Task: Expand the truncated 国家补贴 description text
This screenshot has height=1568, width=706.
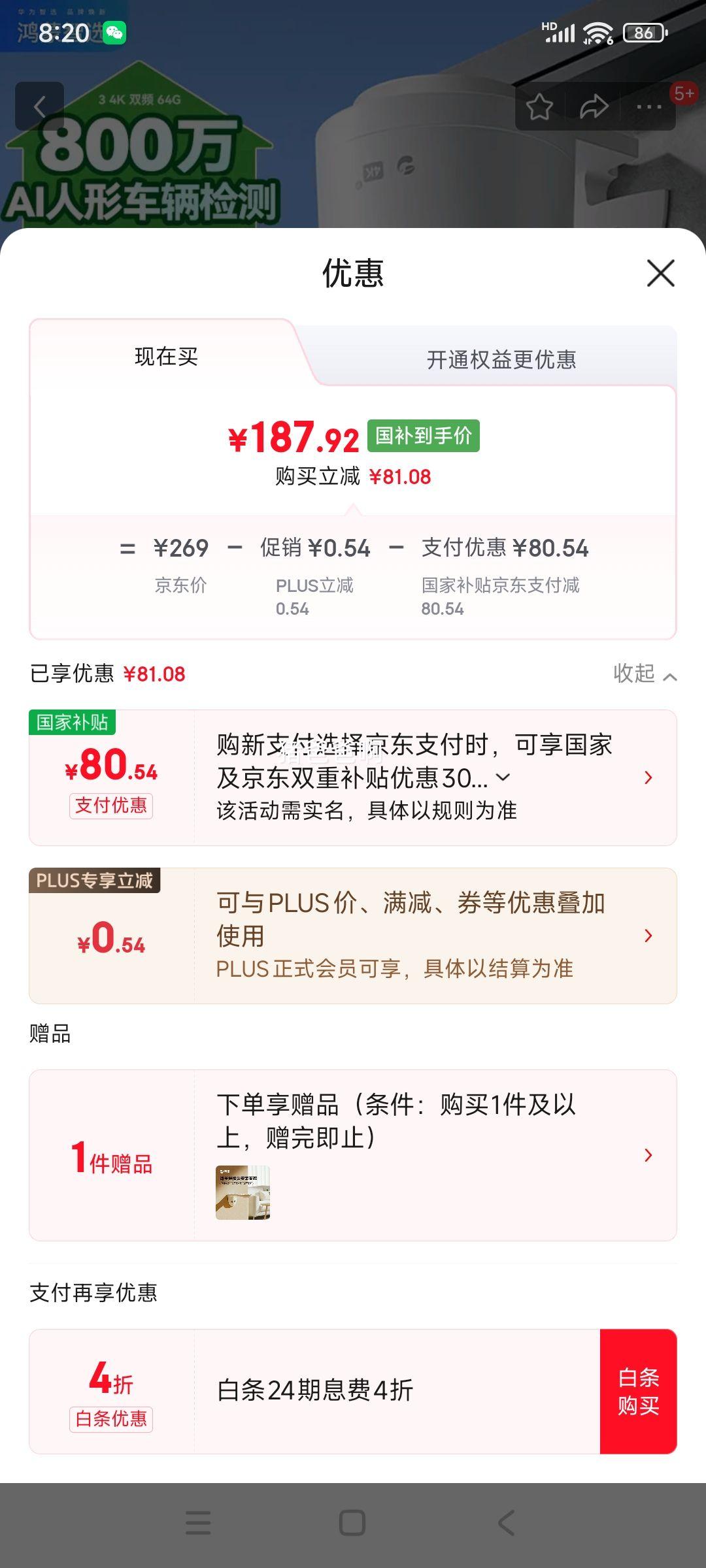Action: click(503, 777)
